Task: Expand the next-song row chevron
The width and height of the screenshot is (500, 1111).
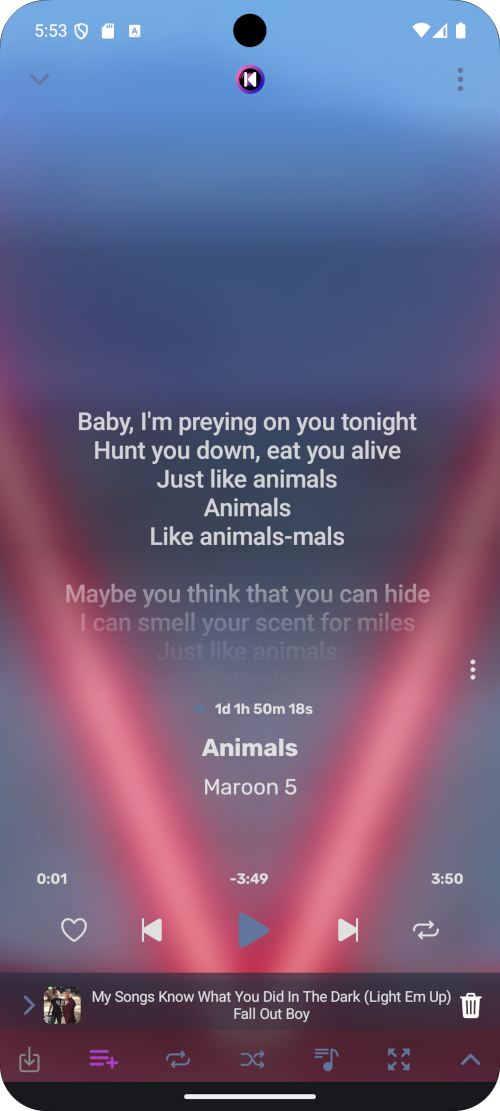Action: (x=29, y=1005)
